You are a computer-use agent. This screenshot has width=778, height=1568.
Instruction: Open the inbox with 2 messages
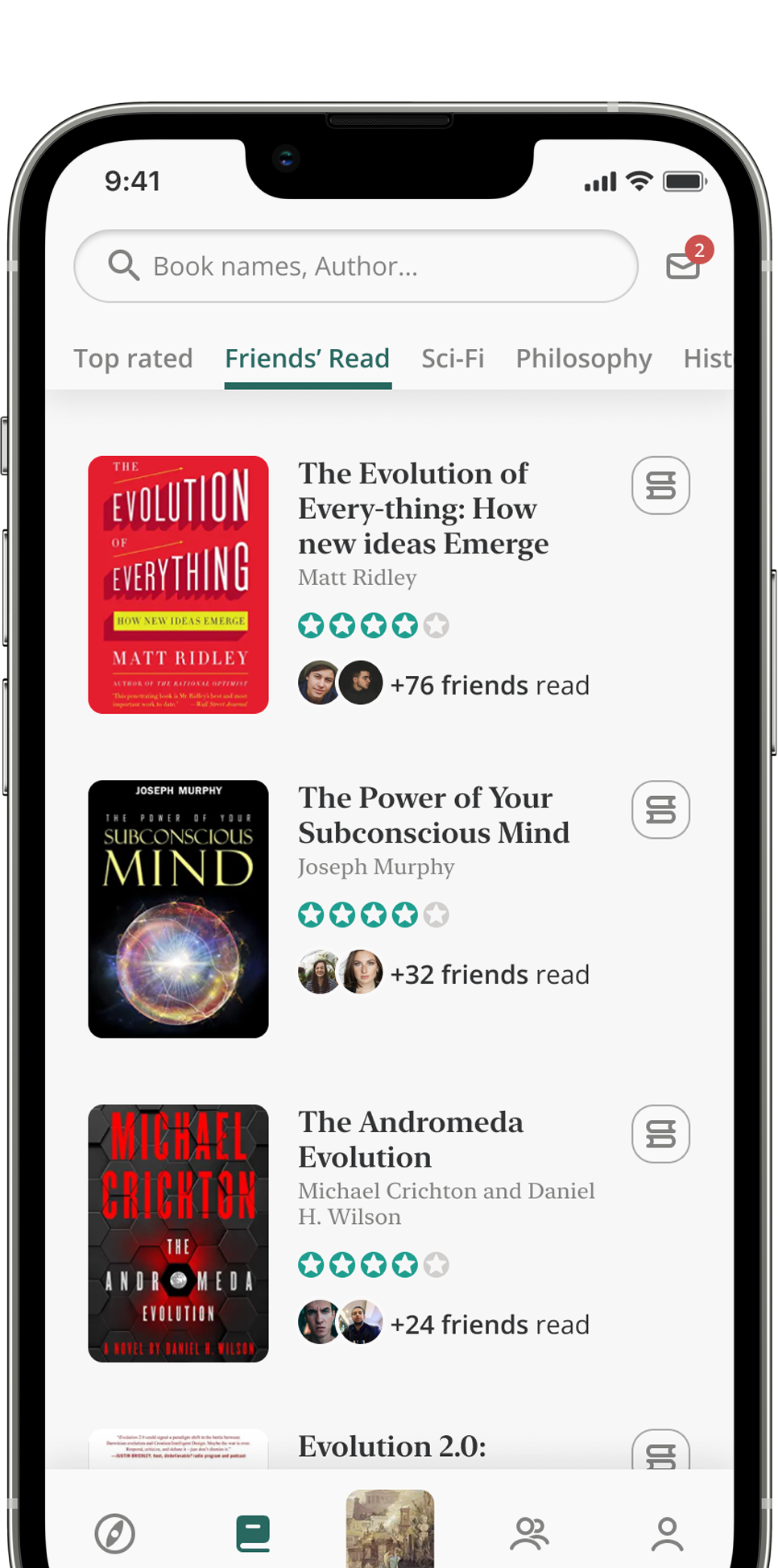[683, 264]
